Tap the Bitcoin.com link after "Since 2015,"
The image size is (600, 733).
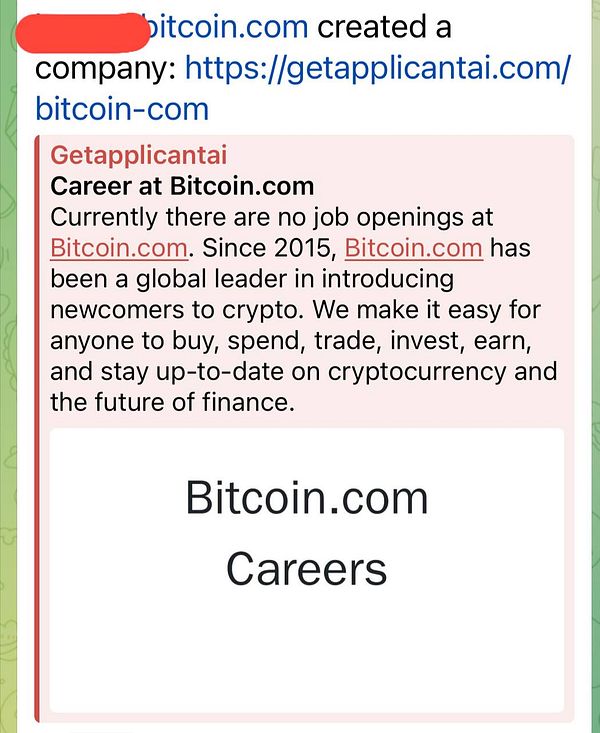[414, 247]
